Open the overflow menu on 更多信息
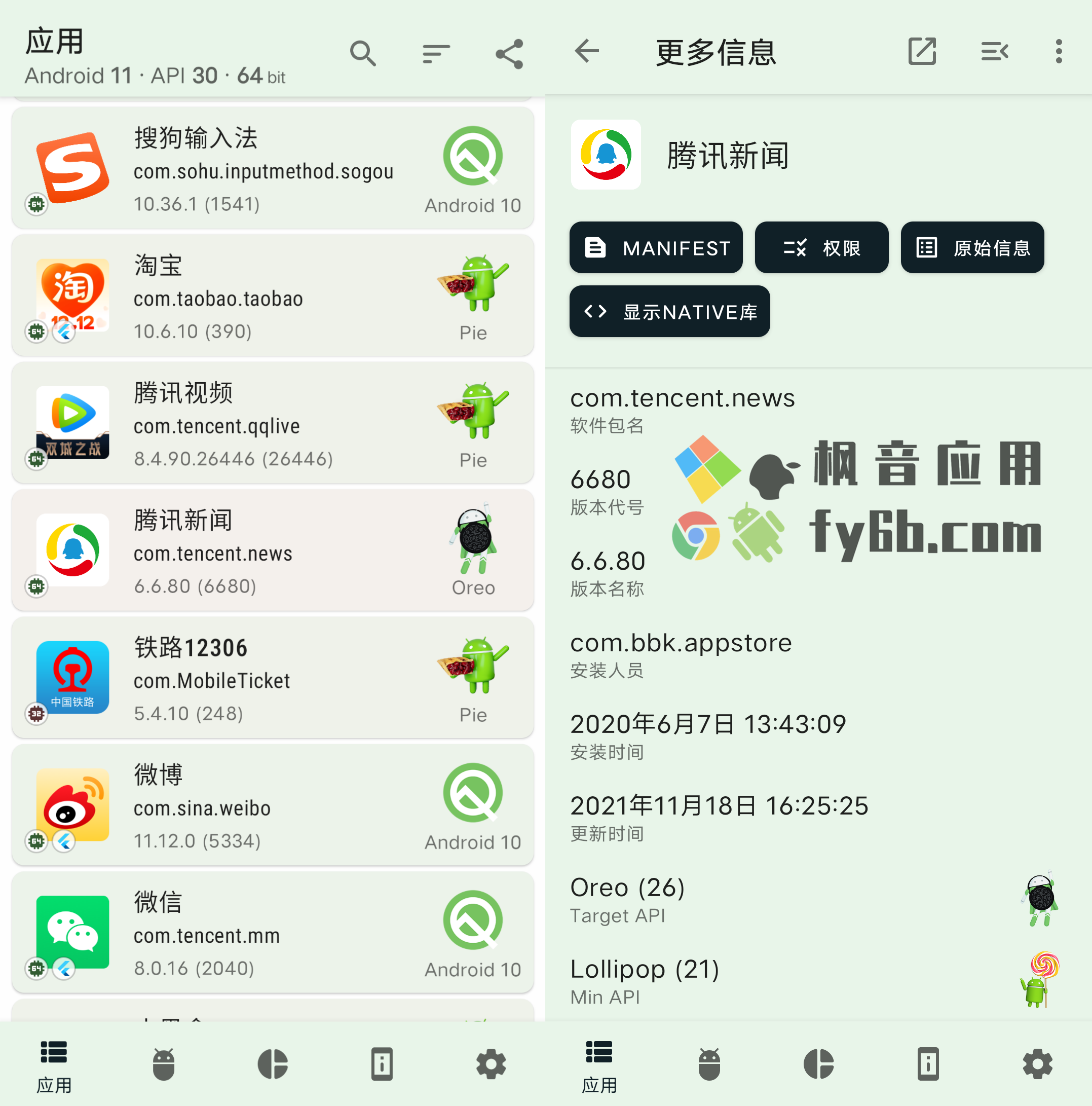 pyautogui.click(x=1058, y=52)
